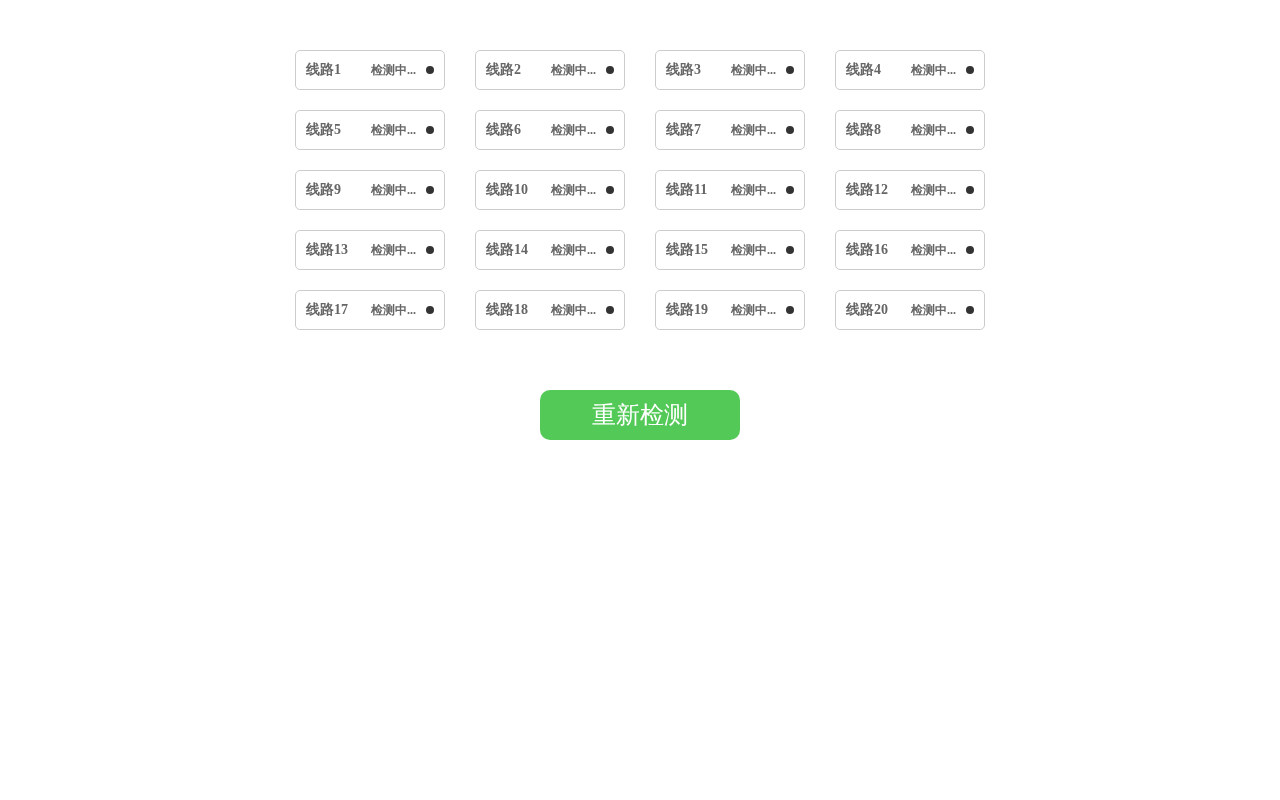Pick 线路5
This screenshot has width=1280, height=800.
(370, 130)
